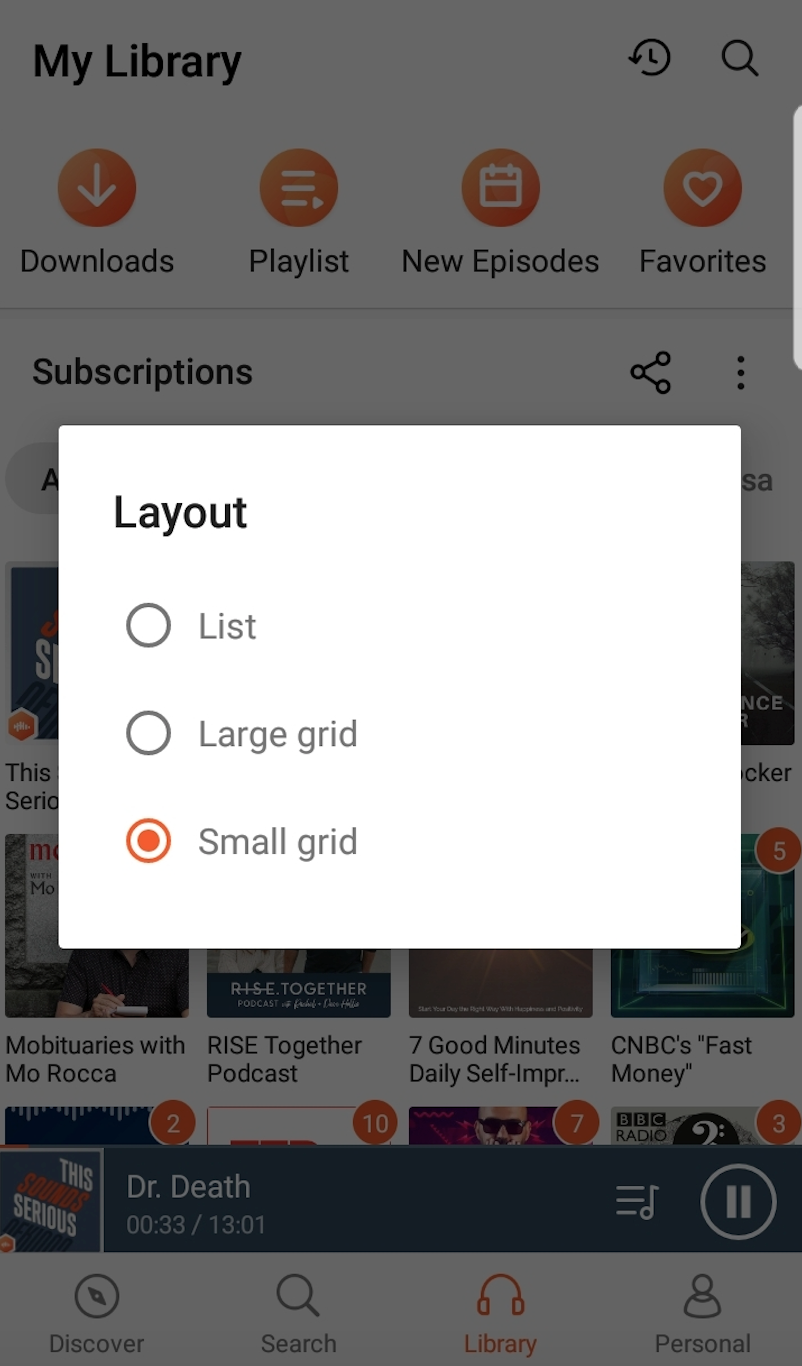Open listening history icon

[x=650, y=58]
